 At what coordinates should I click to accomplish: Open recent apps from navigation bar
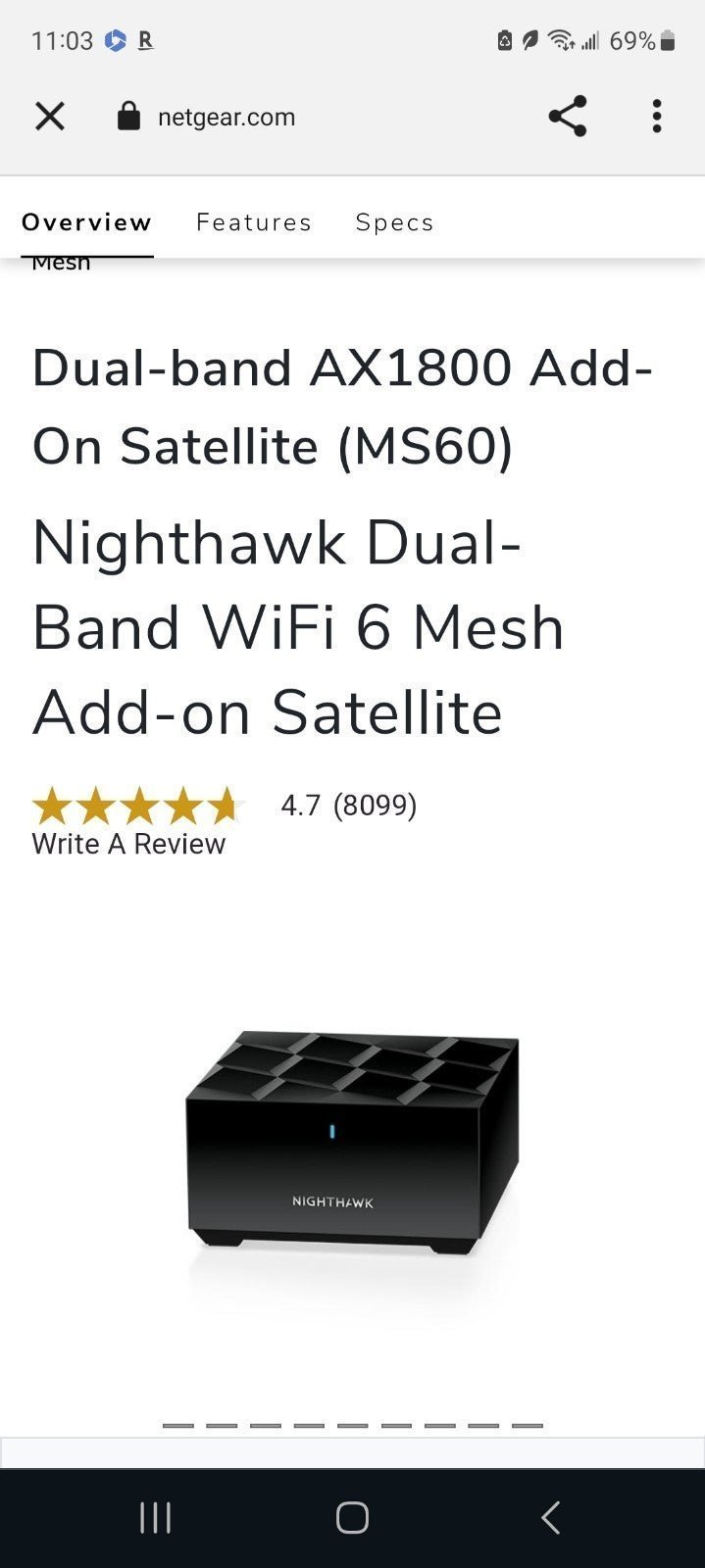(x=155, y=1518)
